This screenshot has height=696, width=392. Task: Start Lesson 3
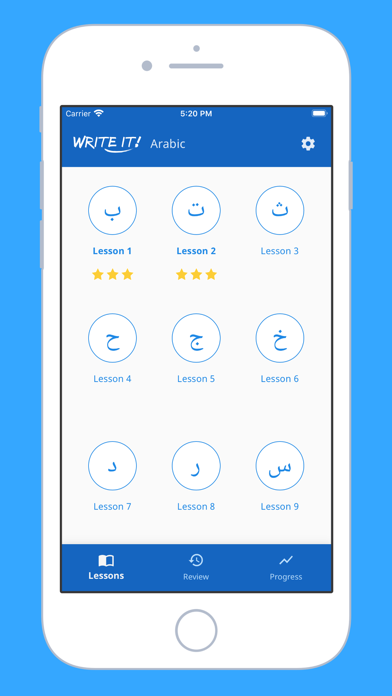280,210
